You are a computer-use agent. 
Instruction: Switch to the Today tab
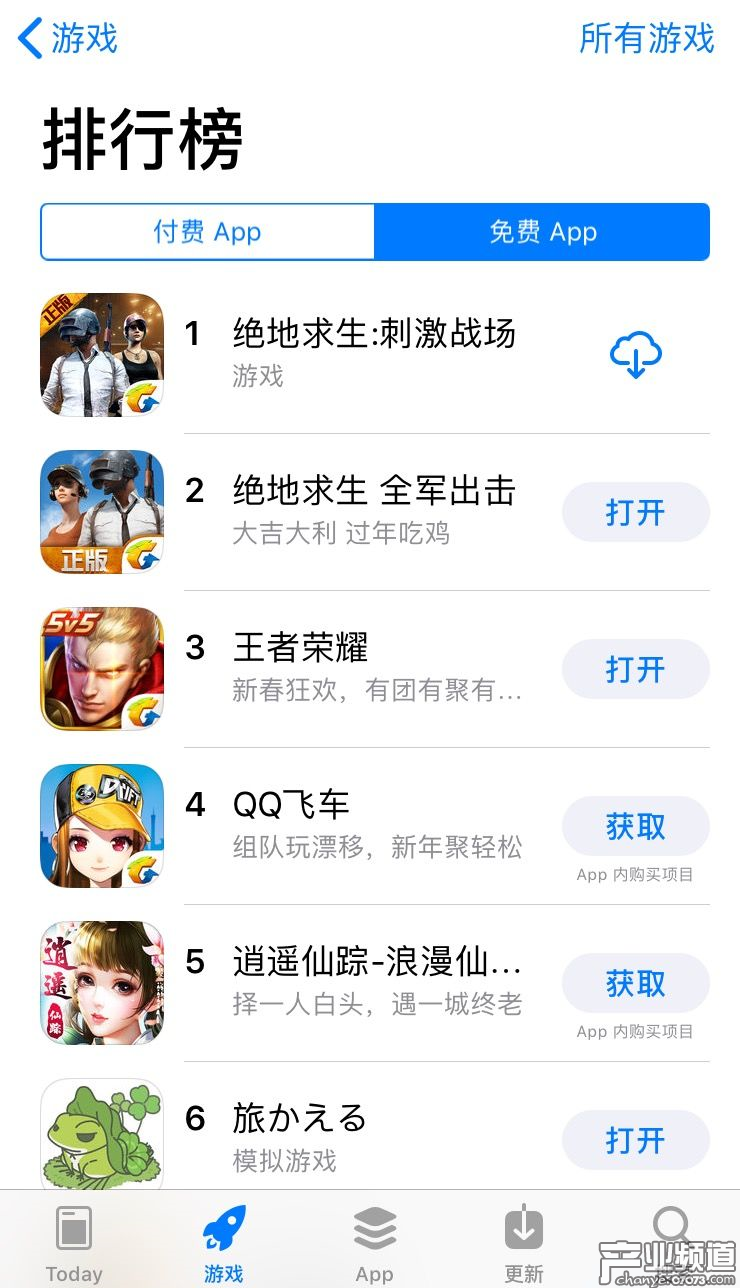(x=73, y=1240)
